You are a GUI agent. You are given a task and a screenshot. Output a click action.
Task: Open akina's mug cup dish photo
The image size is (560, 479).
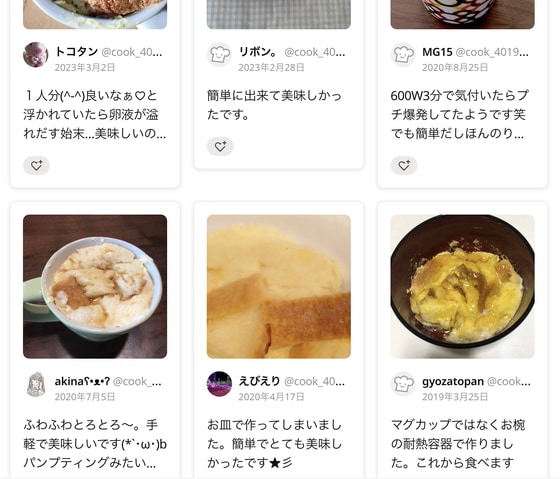[95, 286]
